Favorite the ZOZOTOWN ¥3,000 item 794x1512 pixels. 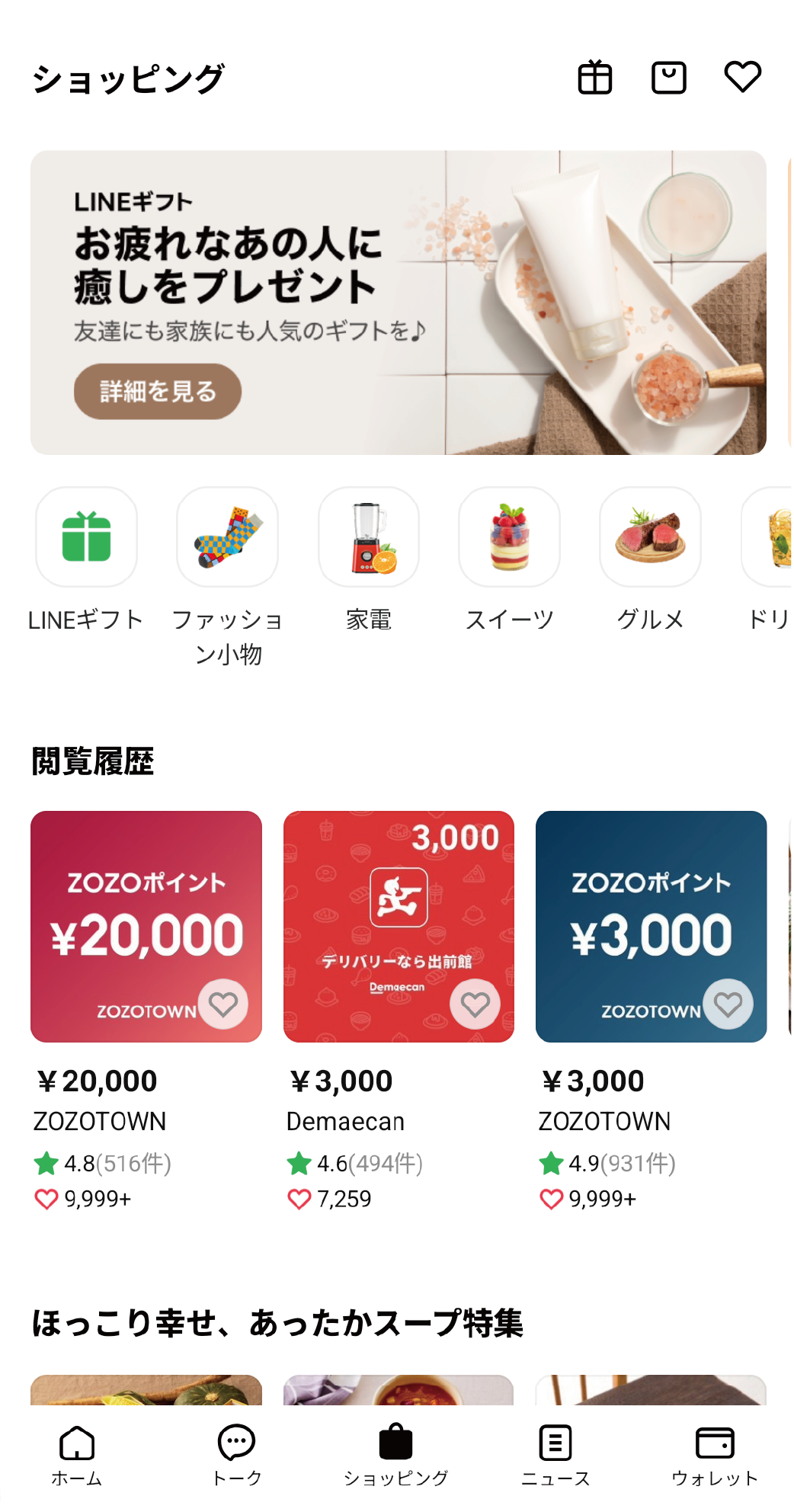[728, 1004]
